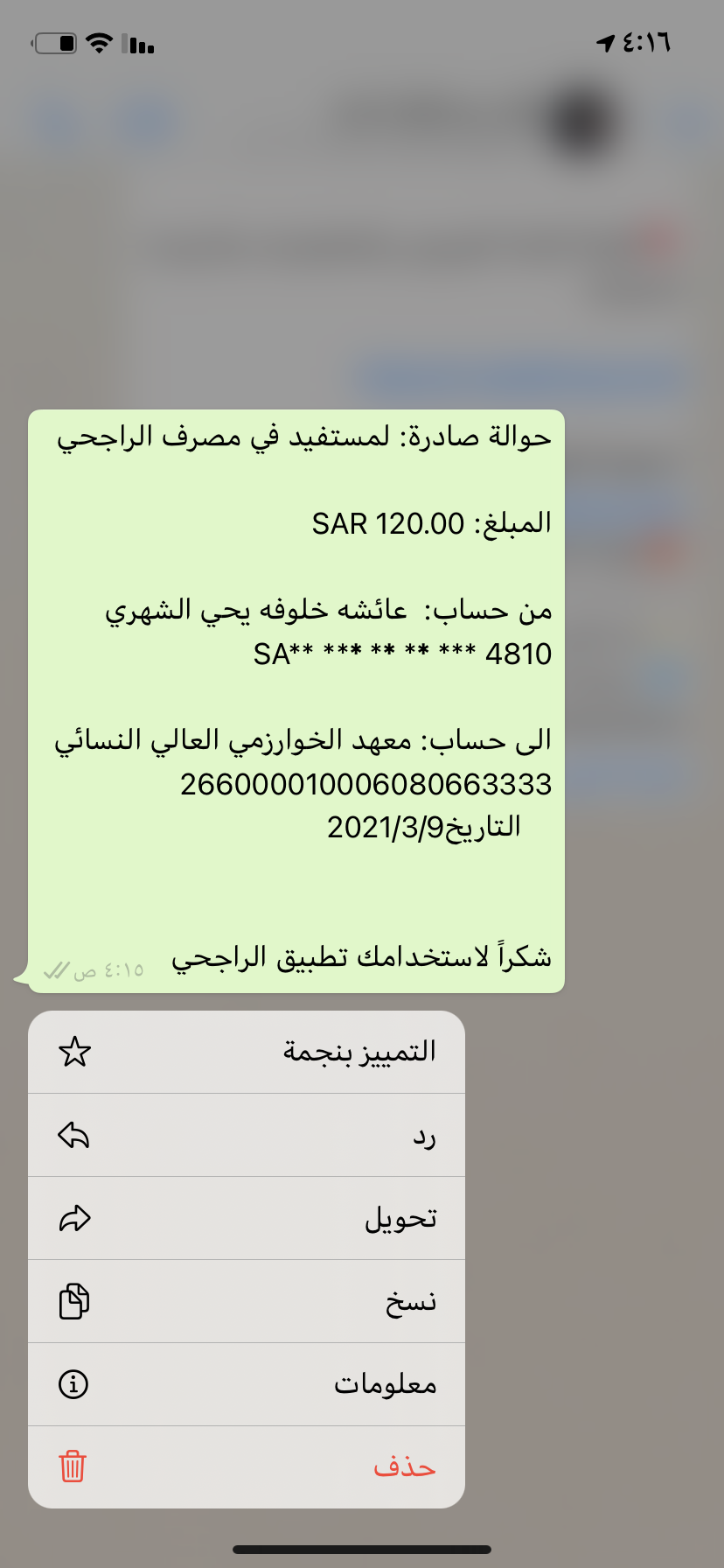
Task: Open message info via معلومات
Action: point(247,1384)
